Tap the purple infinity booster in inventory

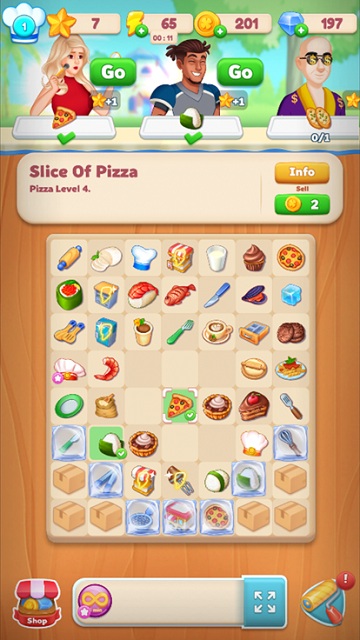pyautogui.click(x=94, y=601)
